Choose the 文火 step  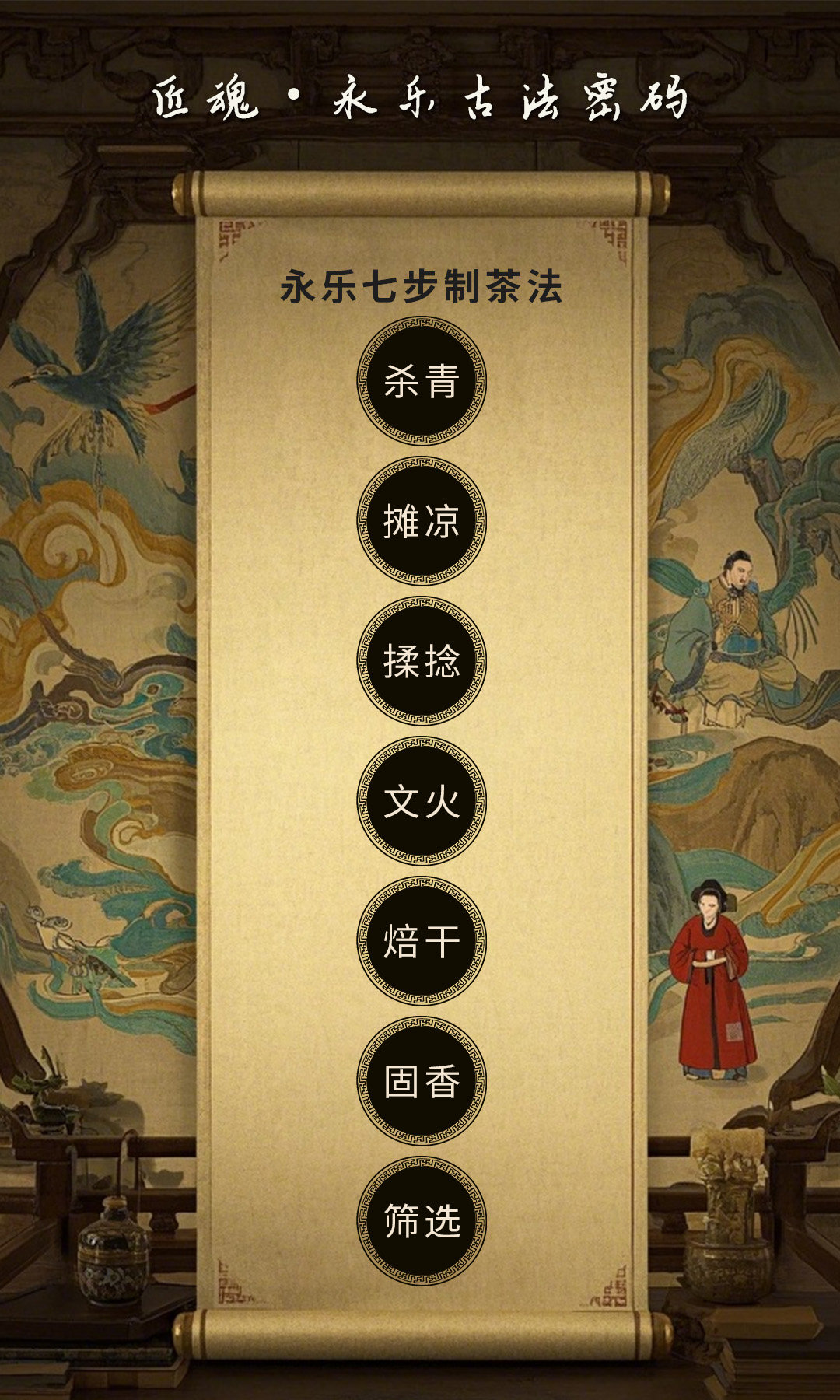click(x=422, y=801)
